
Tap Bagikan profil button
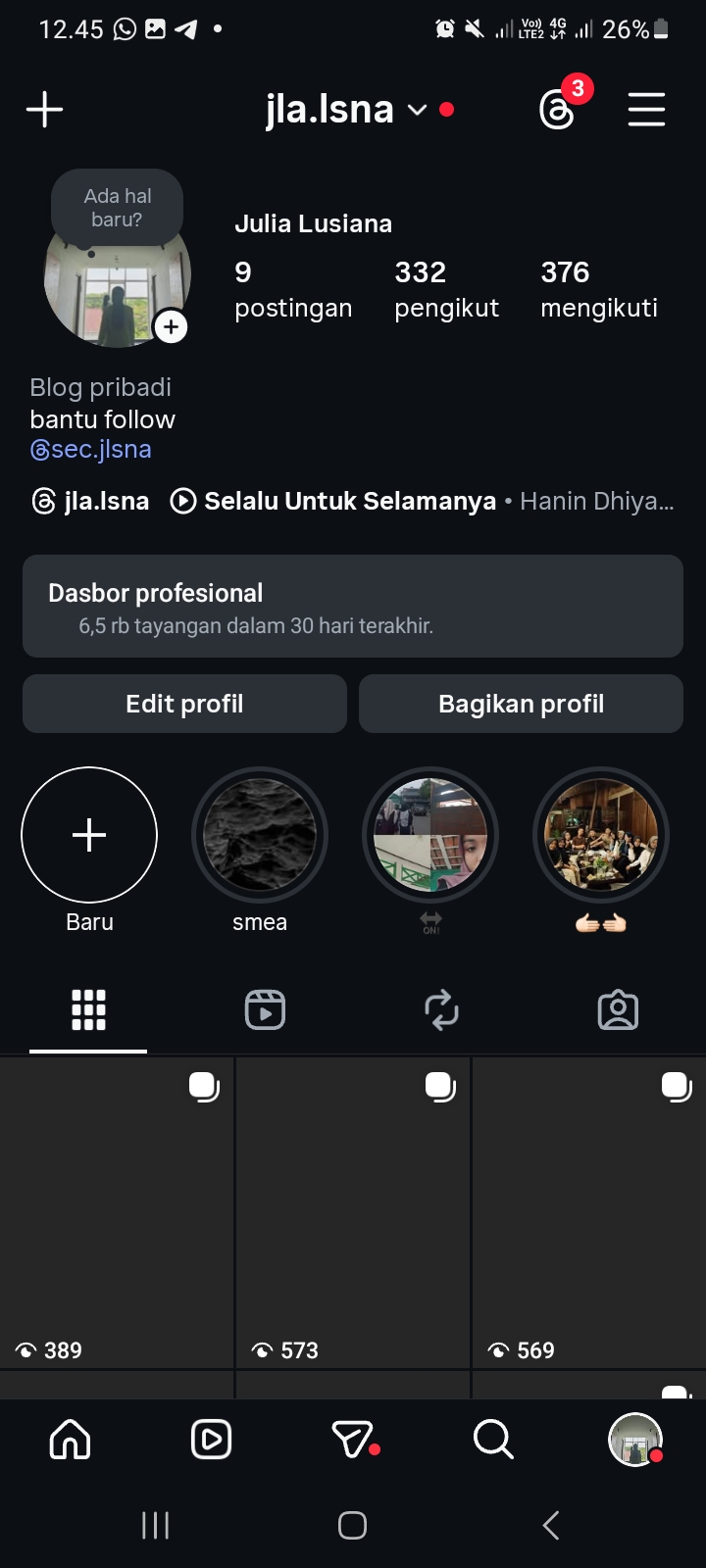pos(521,704)
